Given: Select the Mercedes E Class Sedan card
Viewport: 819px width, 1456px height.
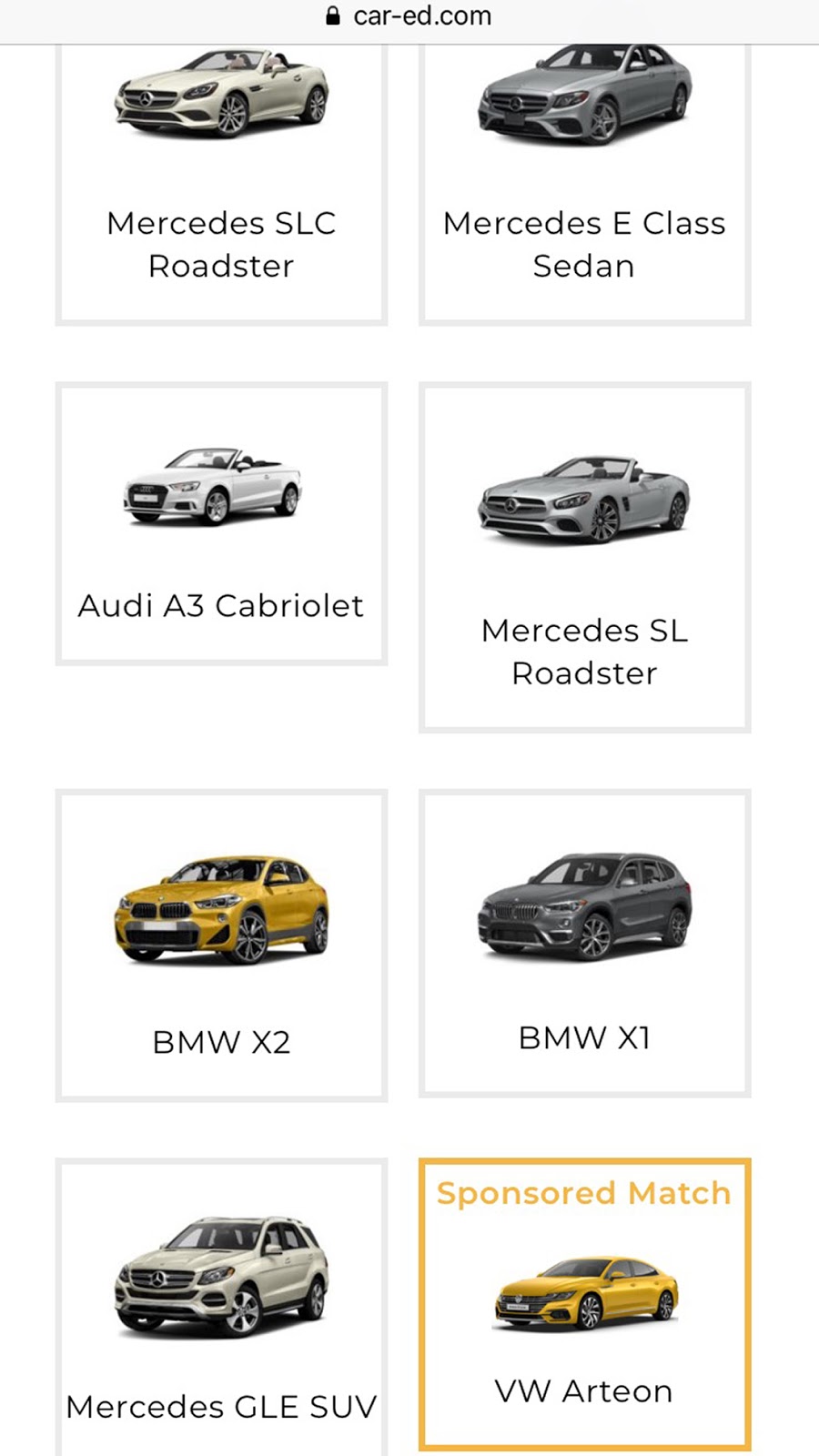Looking at the screenshot, I should [x=584, y=182].
